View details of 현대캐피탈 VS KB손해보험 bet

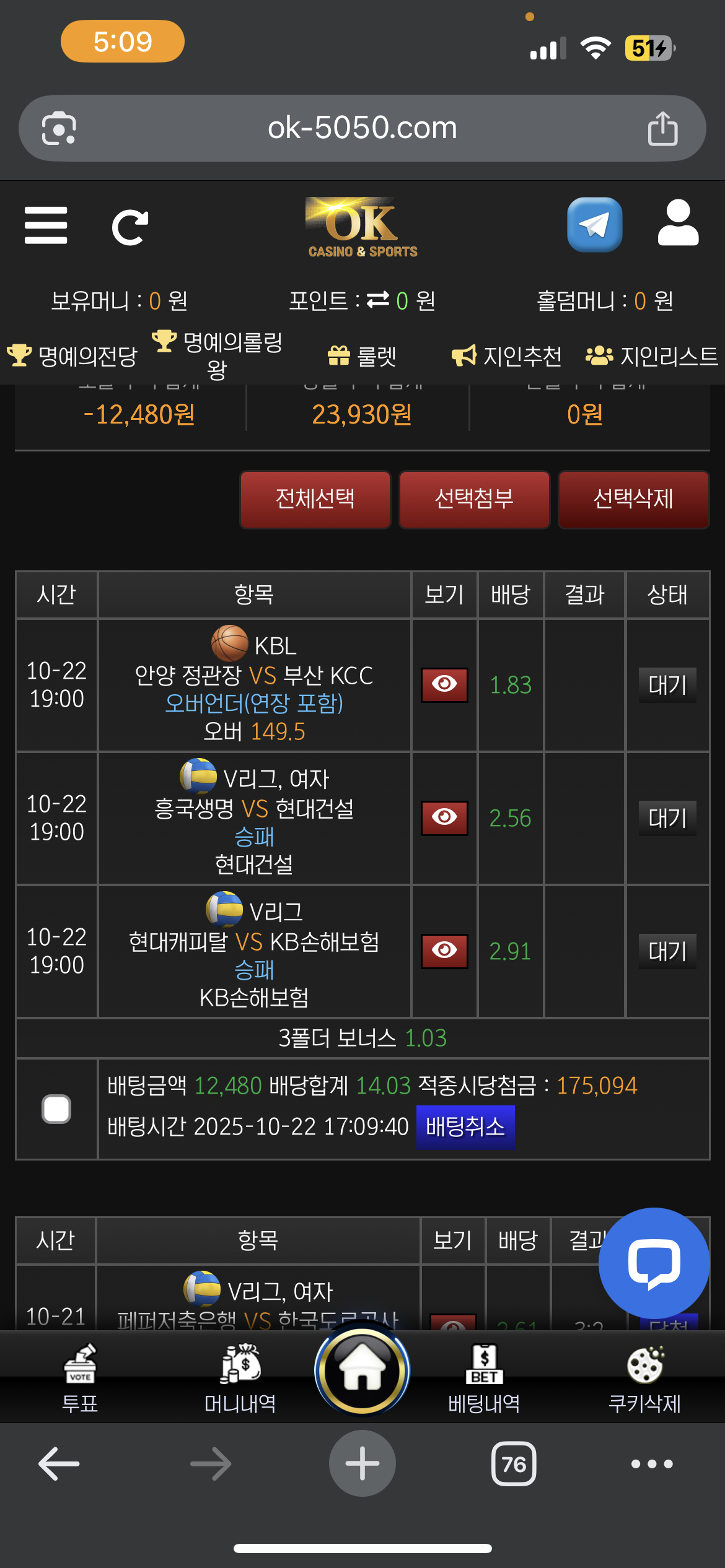pos(444,951)
